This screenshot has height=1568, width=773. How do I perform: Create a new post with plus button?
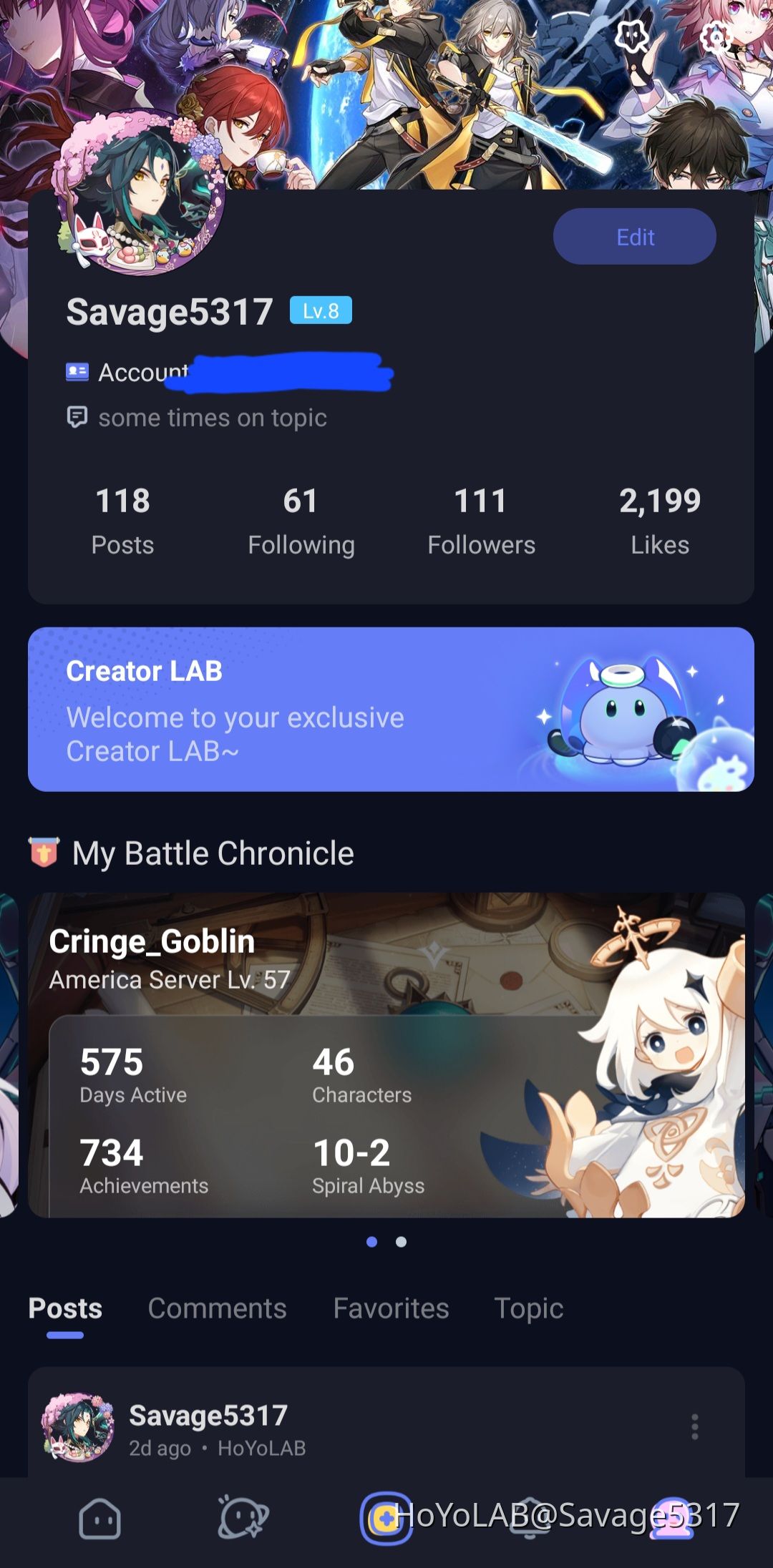click(386, 1518)
